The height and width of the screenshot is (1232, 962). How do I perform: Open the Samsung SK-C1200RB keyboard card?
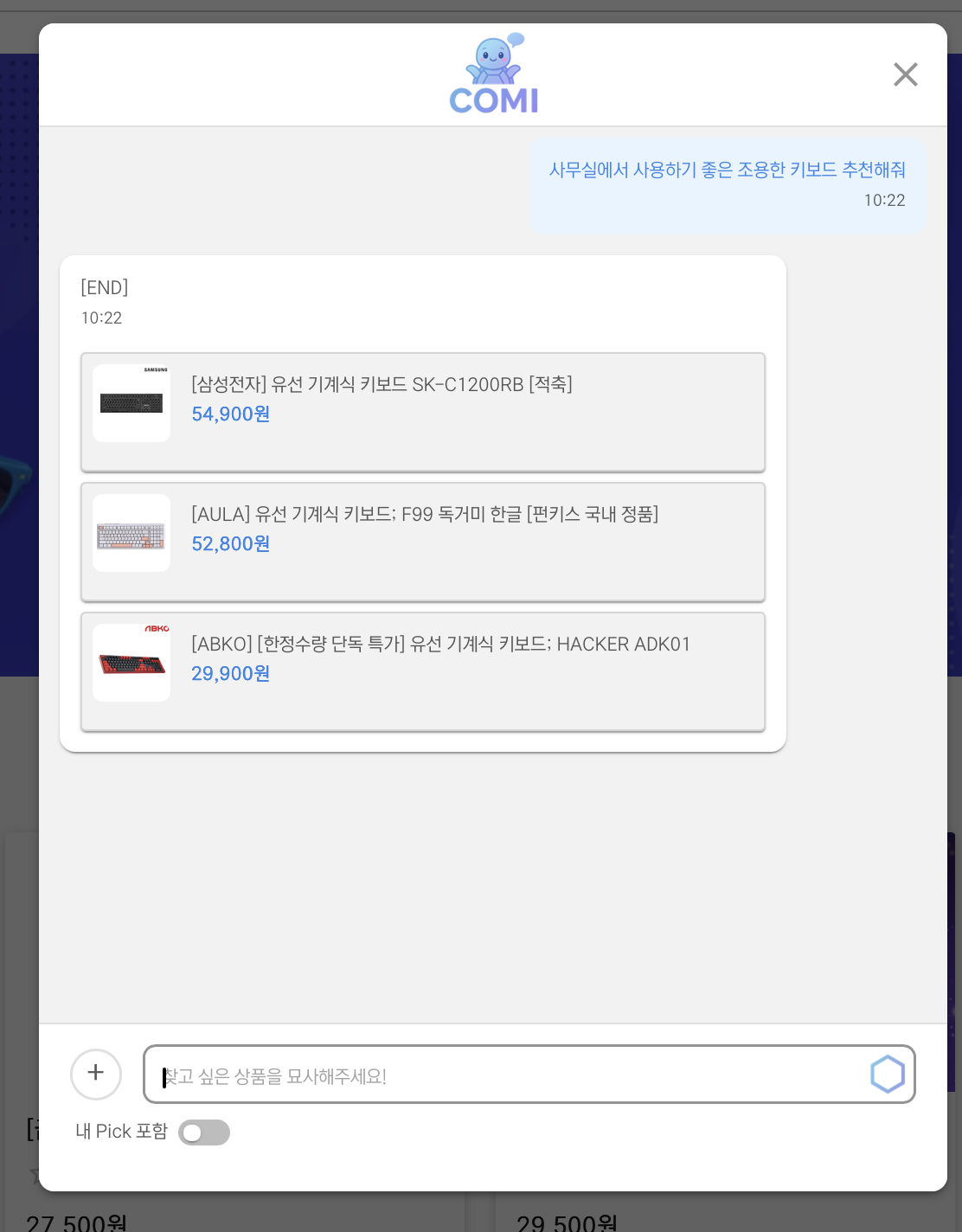tap(422, 412)
